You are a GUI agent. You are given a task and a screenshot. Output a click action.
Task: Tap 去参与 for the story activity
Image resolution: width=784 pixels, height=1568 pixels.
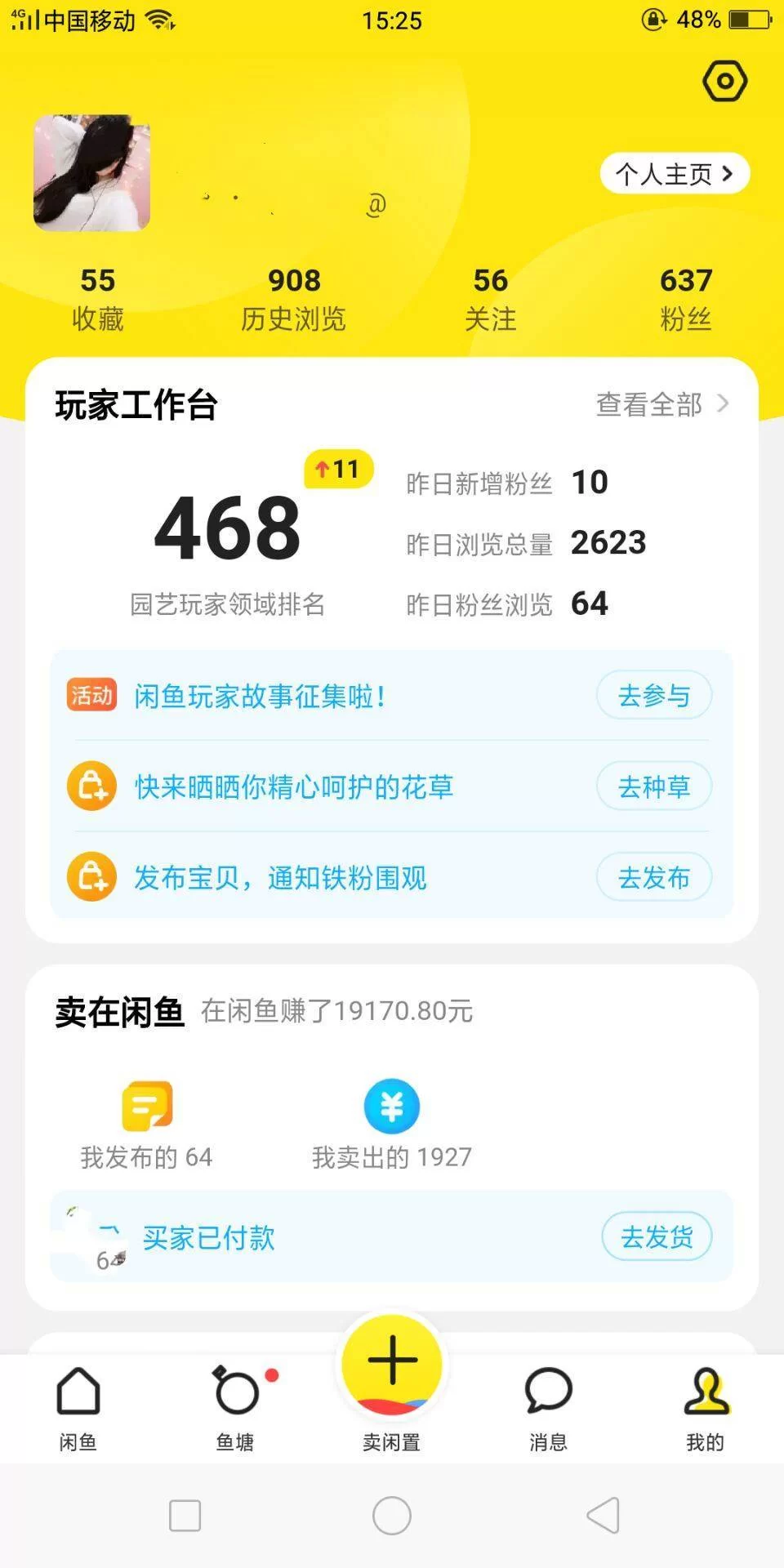653,696
